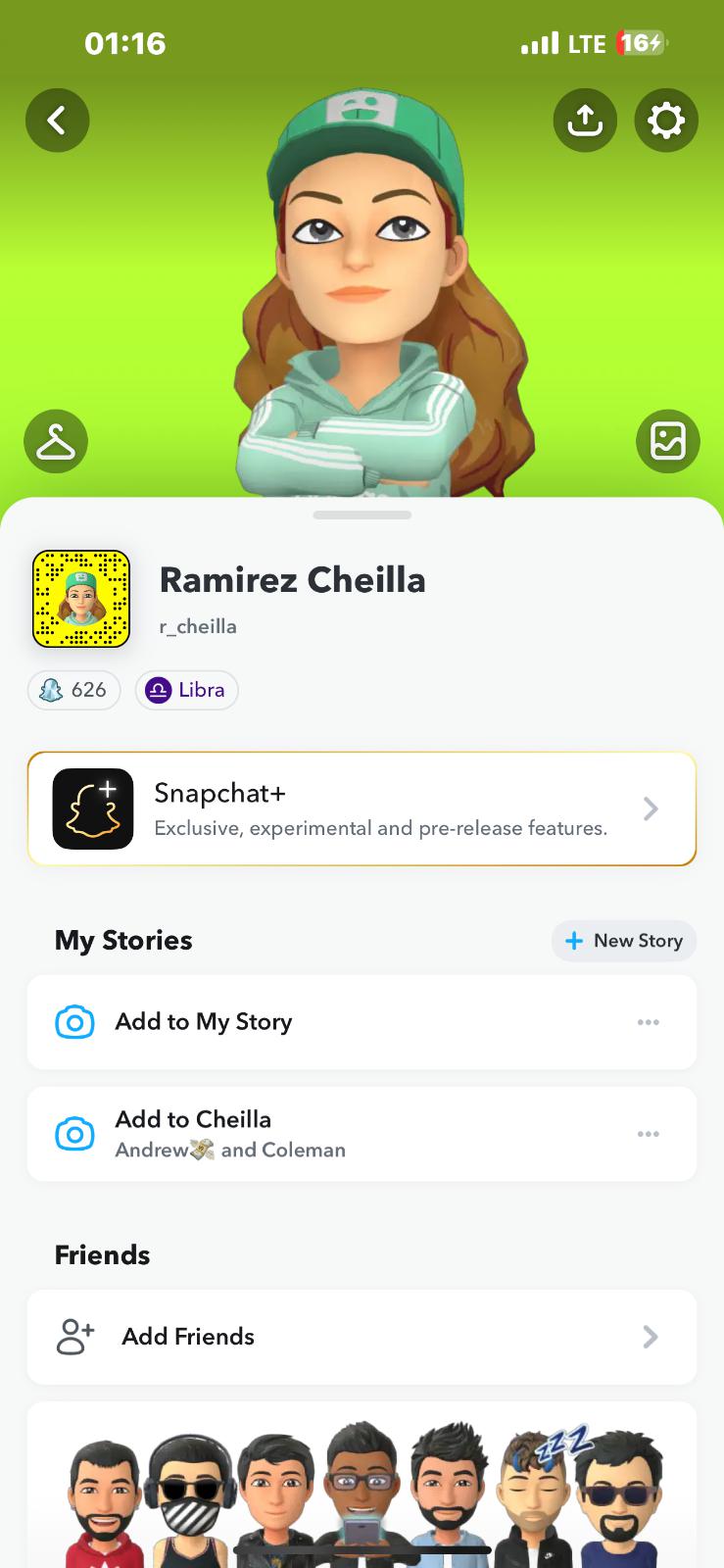Select the camera icon on Add to My Story
The width and height of the screenshot is (724, 1568).
coord(74,1022)
